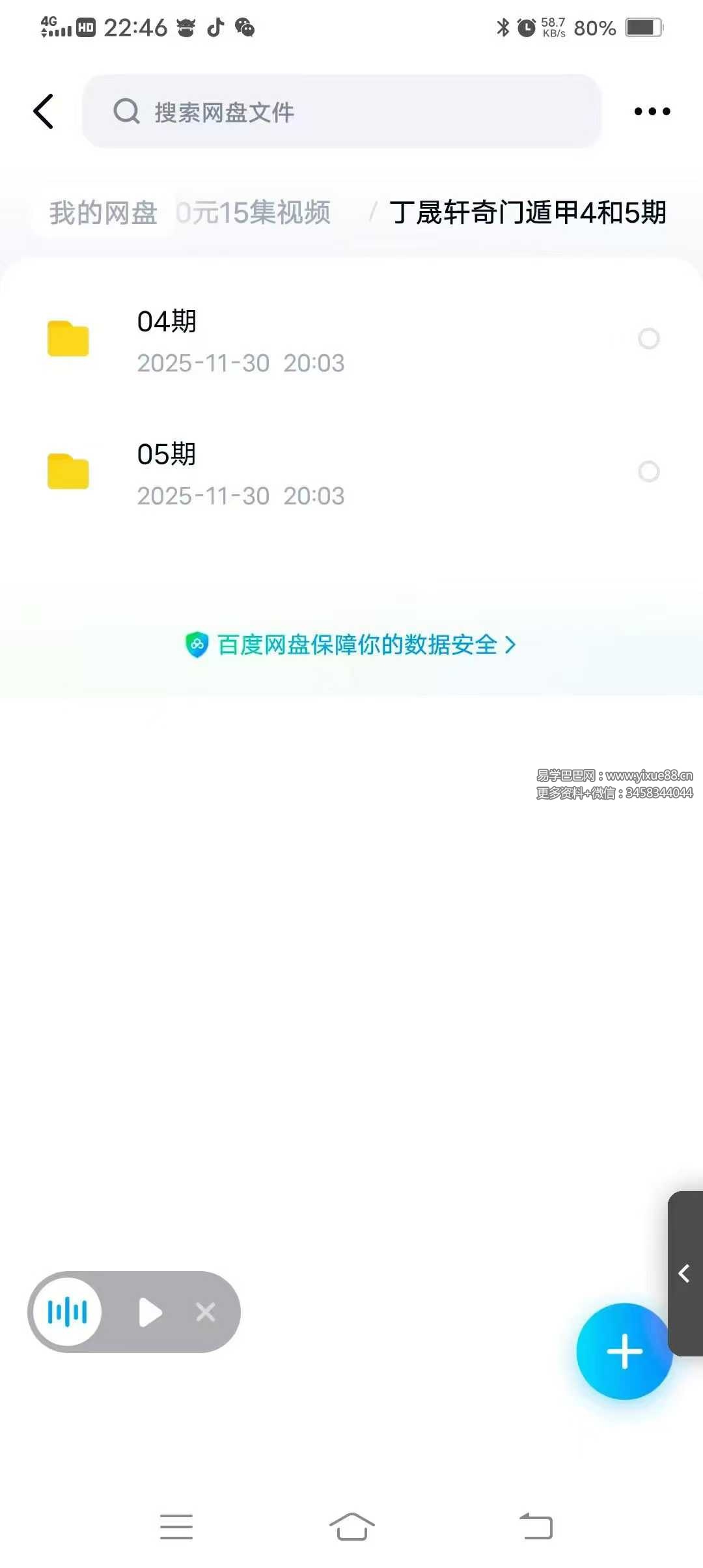Expand the side panel arrow handle
703x1568 pixels.
(x=685, y=1273)
